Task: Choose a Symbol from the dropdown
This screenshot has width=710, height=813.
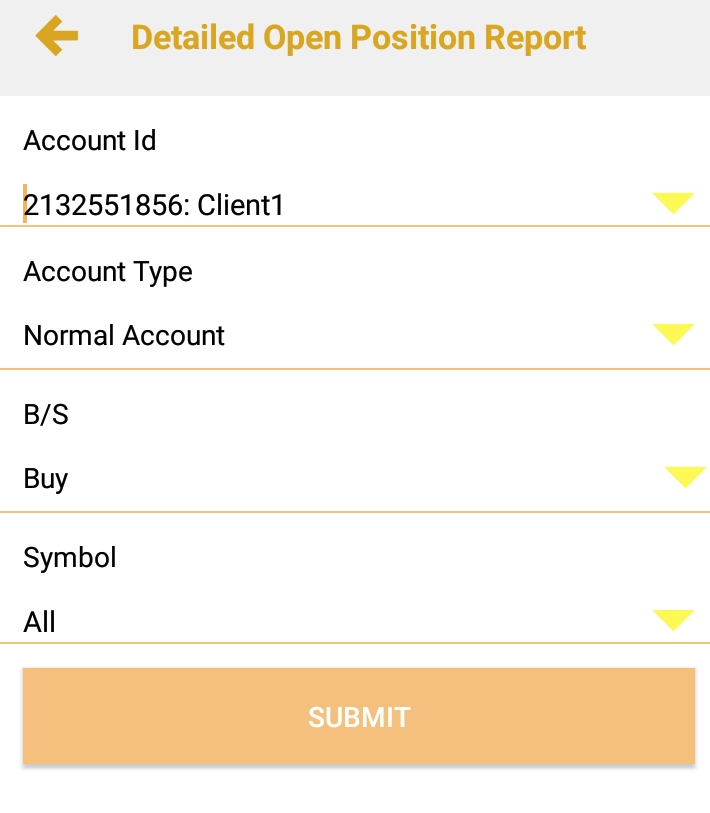Action: 673,620
